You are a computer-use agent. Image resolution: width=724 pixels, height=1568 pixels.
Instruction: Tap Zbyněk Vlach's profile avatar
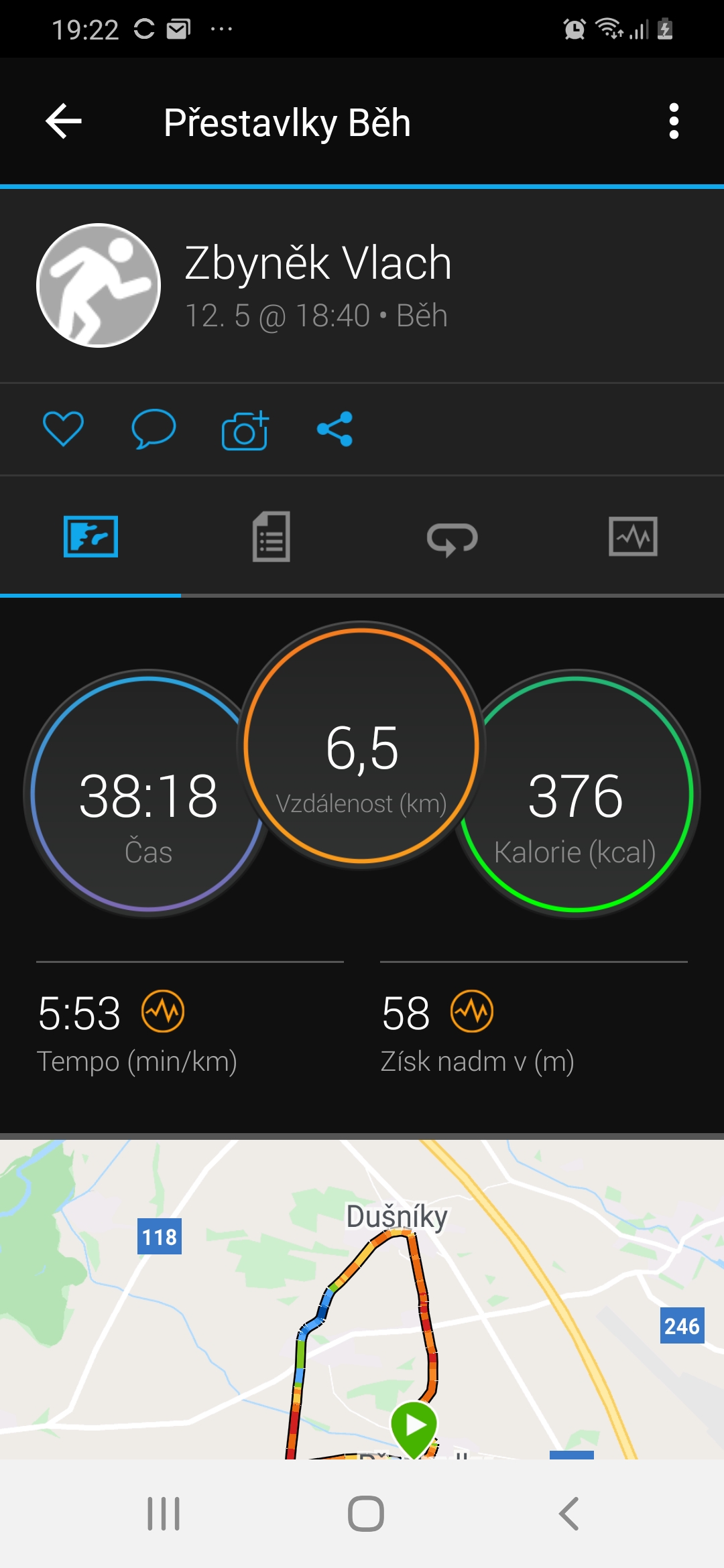(x=99, y=285)
